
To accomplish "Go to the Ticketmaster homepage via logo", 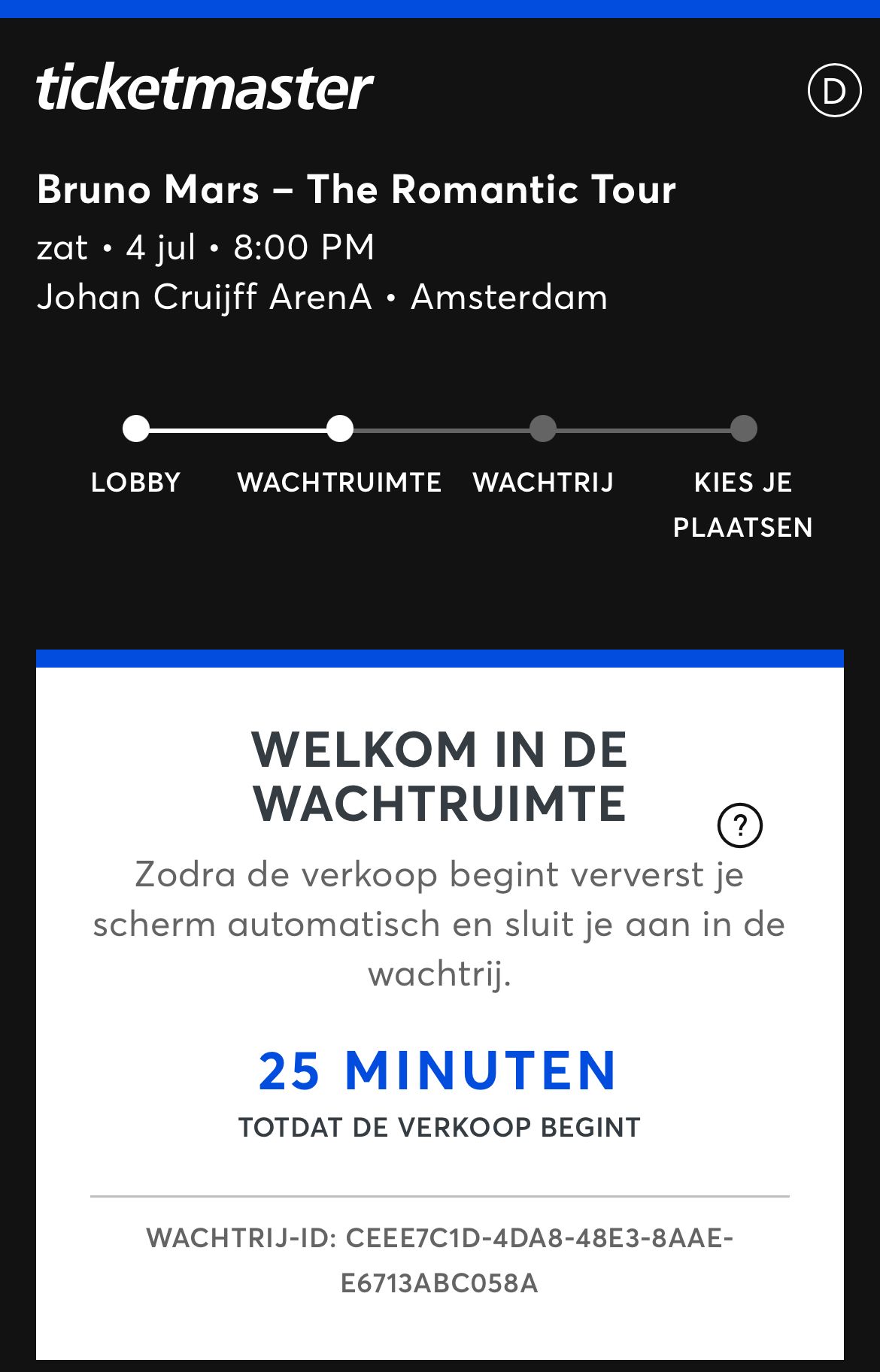I will (x=205, y=89).
